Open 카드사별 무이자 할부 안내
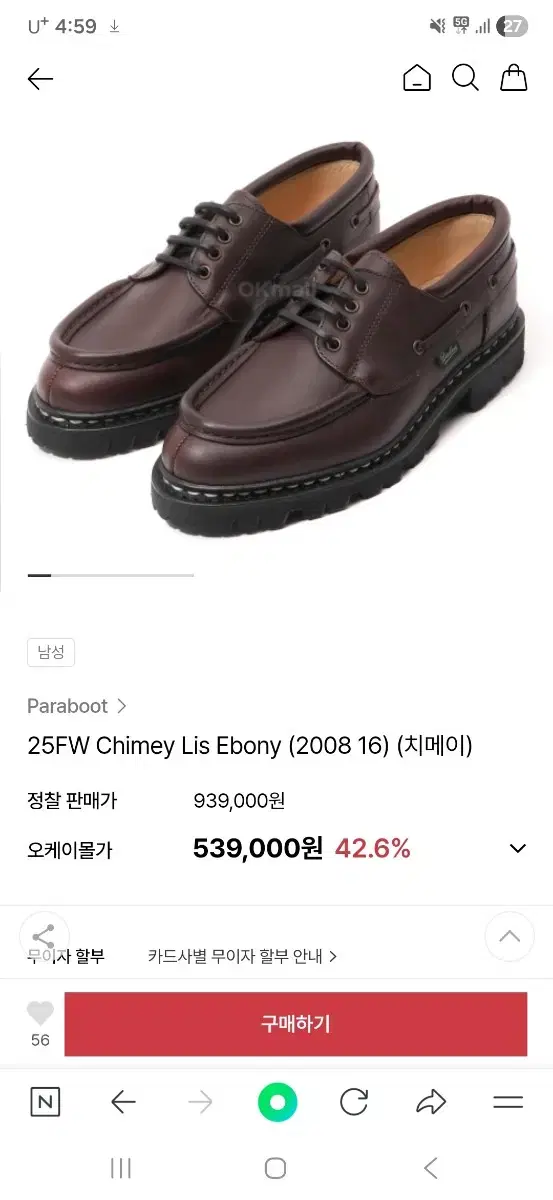The height and width of the screenshot is (1200, 553). pyautogui.click(x=242, y=956)
